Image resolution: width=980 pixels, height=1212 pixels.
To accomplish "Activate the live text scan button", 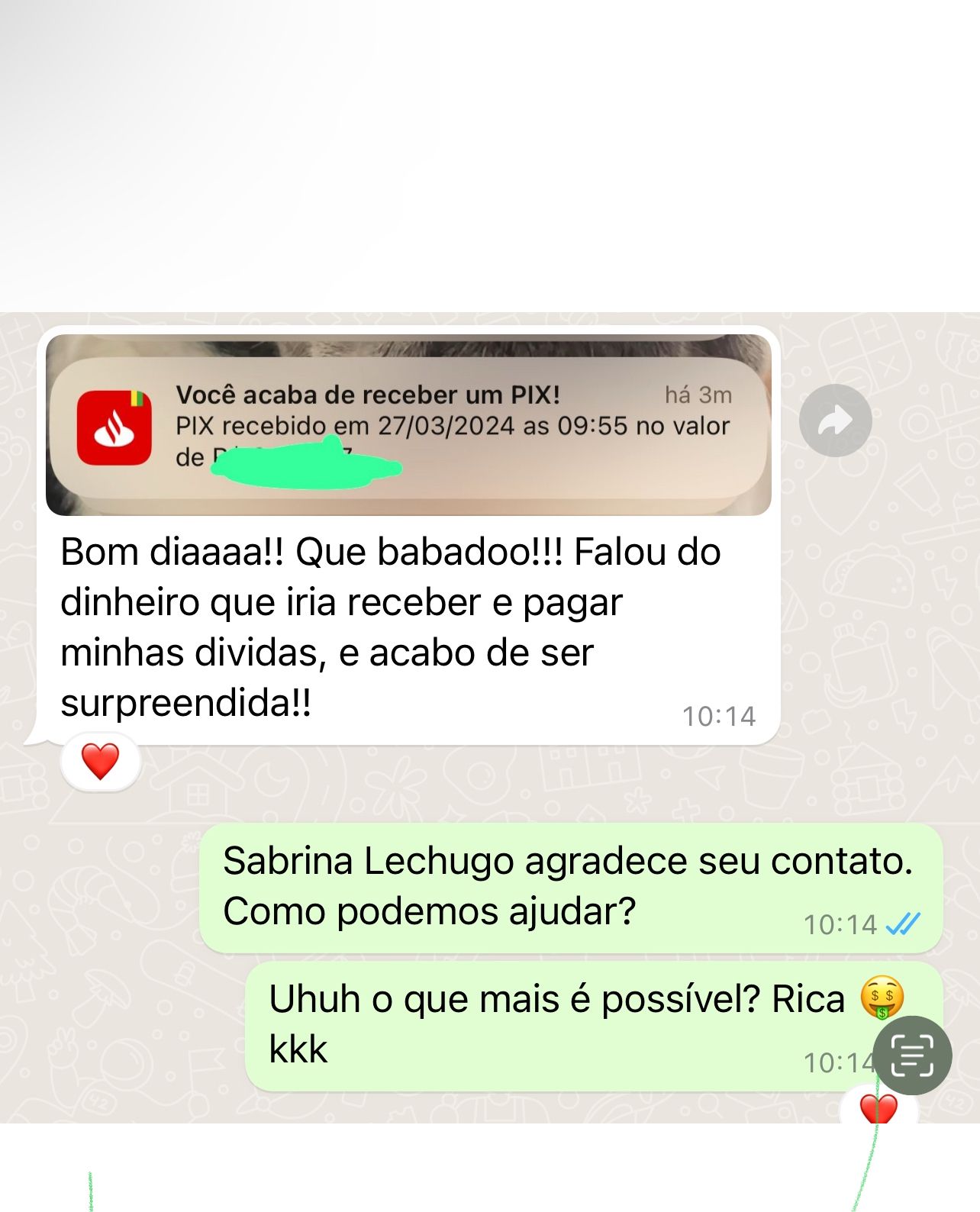I will click(912, 1056).
